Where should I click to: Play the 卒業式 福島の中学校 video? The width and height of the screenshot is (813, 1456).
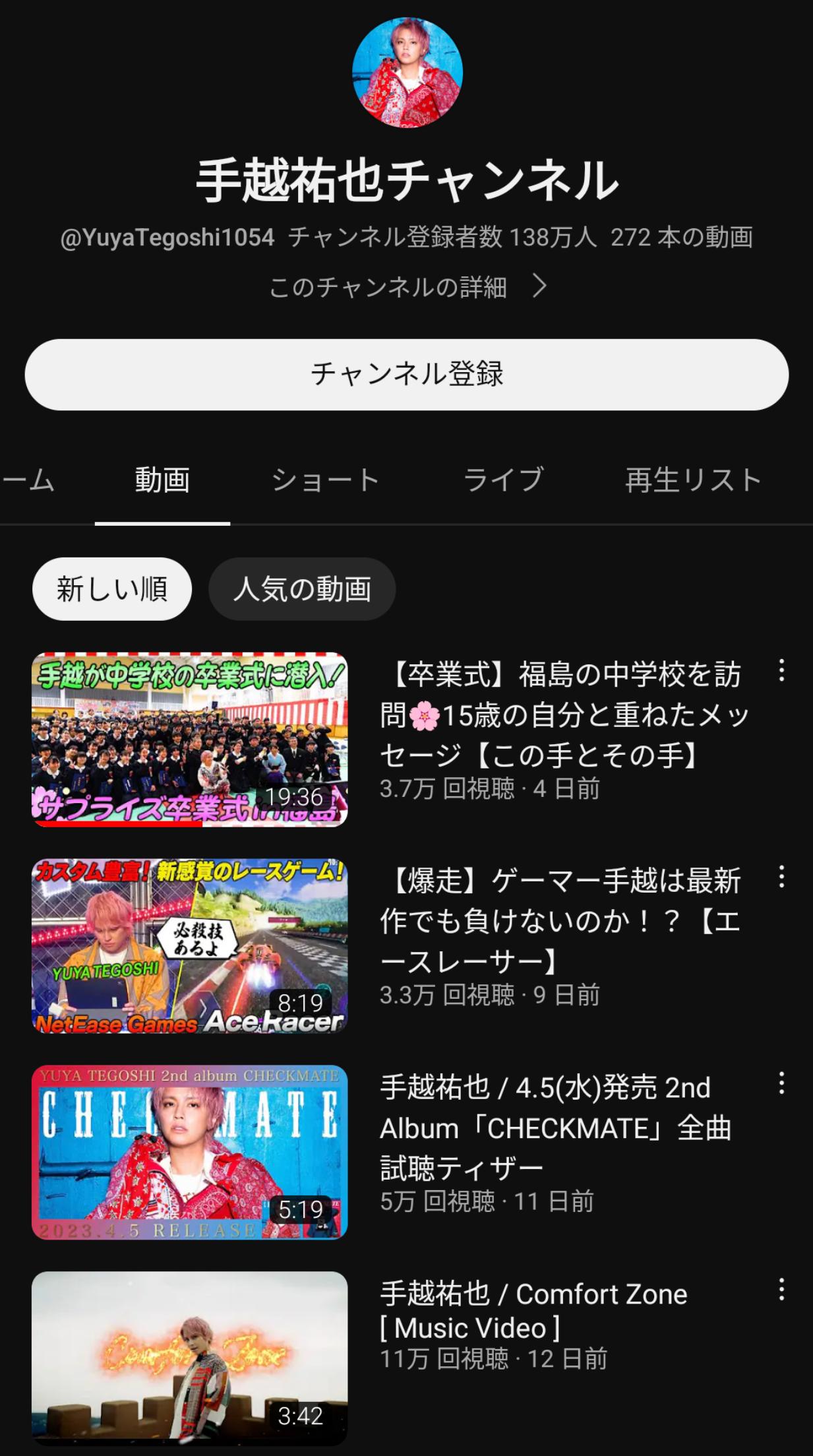(x=189, y=740)
